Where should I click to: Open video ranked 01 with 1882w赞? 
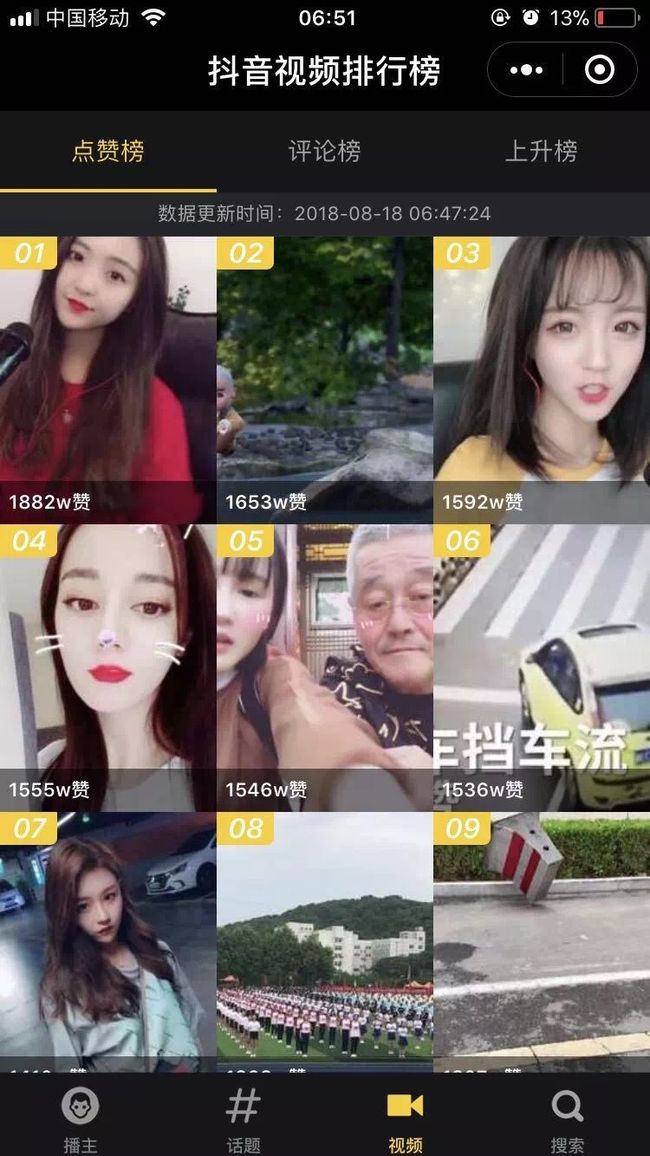[x=108, y=380]
